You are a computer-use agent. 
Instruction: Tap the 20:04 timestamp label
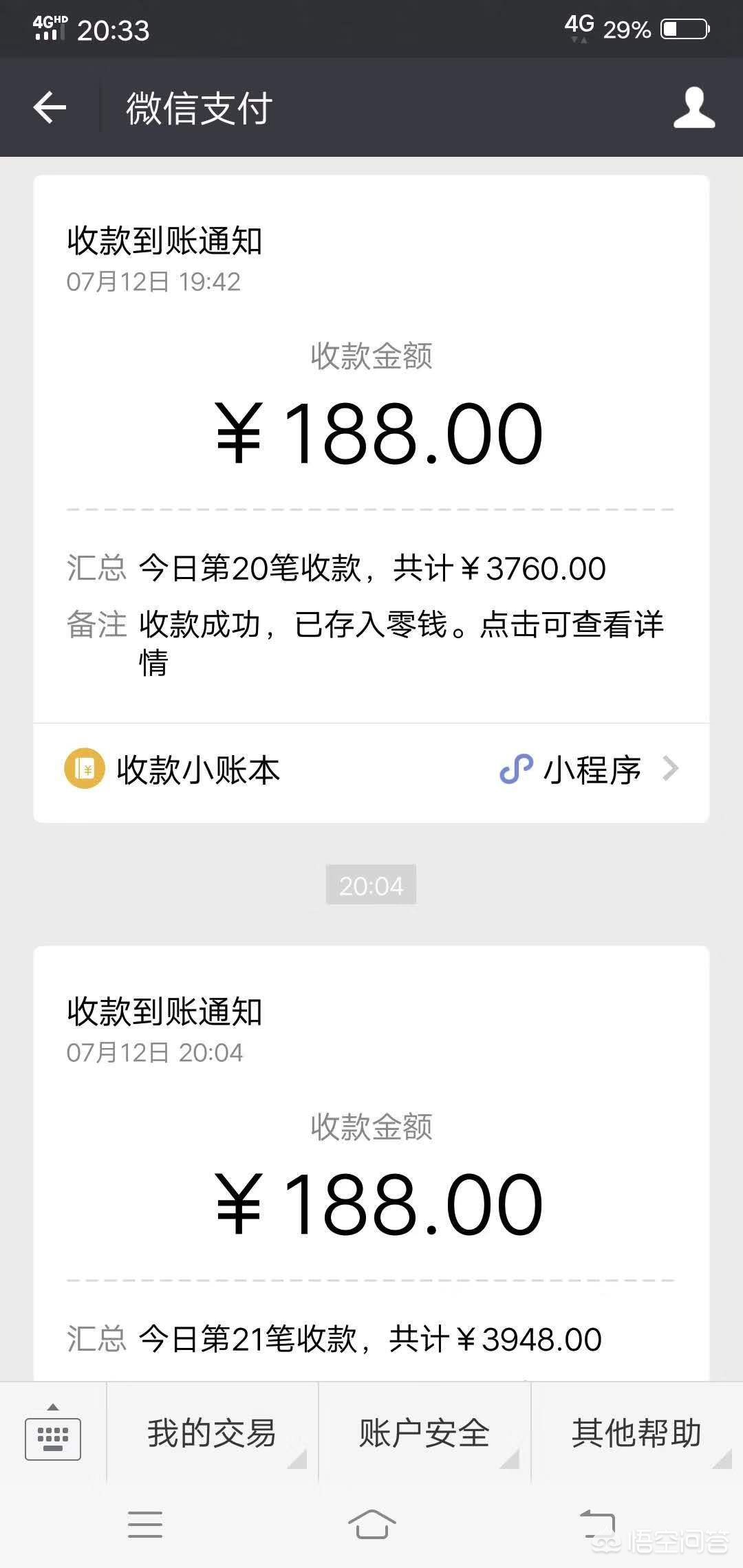371,885
